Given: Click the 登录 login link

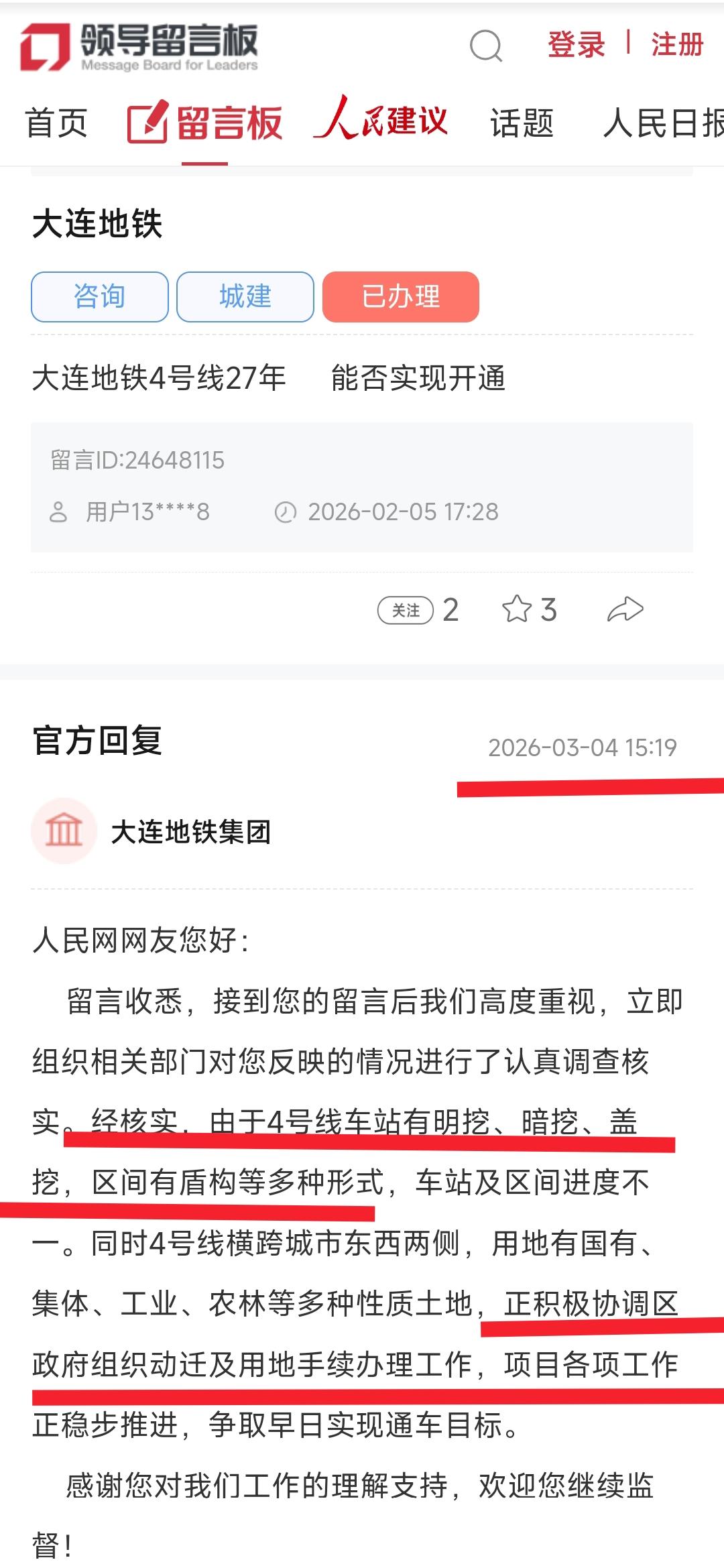Looking at the screenshot, I should (x=575, y=46).
